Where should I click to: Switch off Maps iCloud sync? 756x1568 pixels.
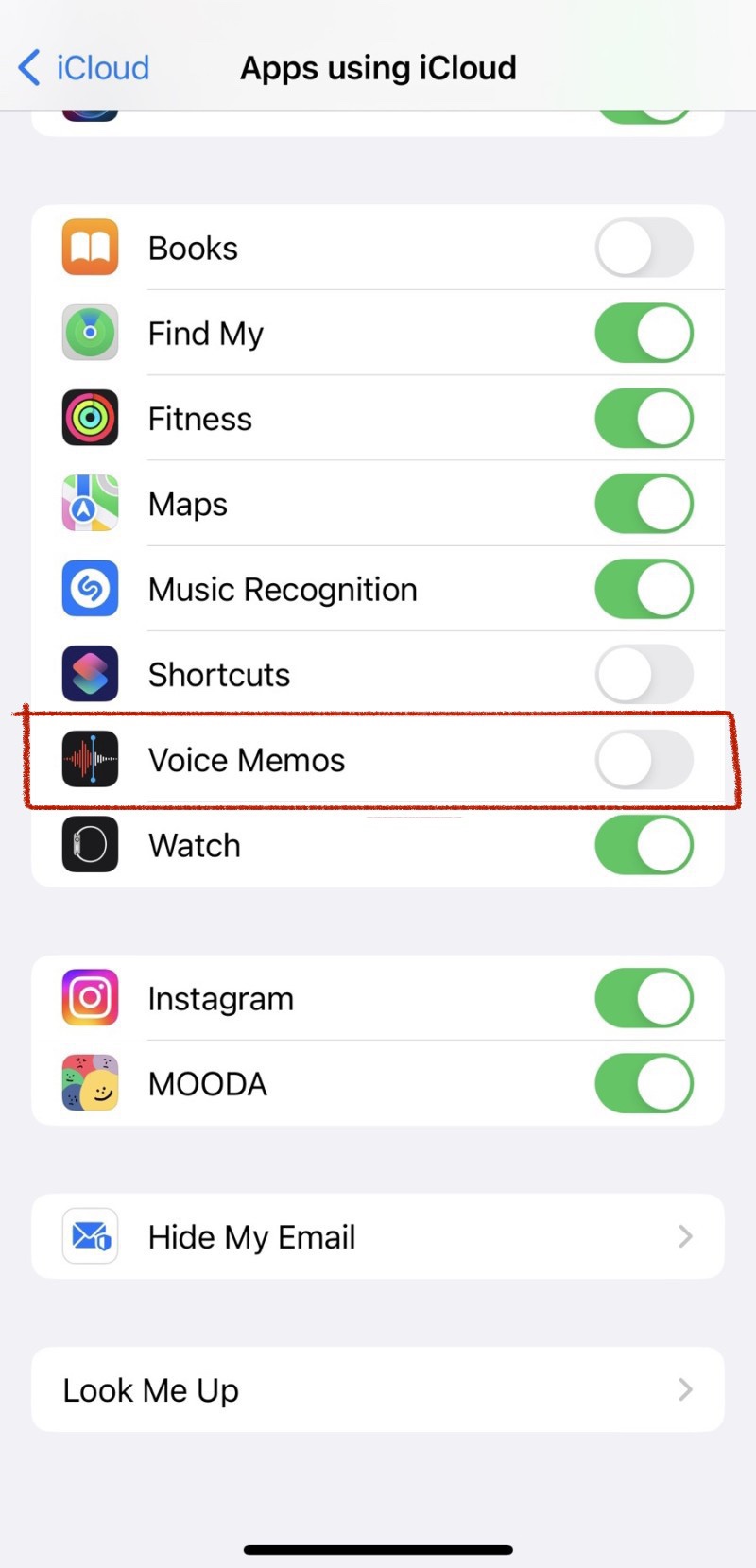(644, 504)
